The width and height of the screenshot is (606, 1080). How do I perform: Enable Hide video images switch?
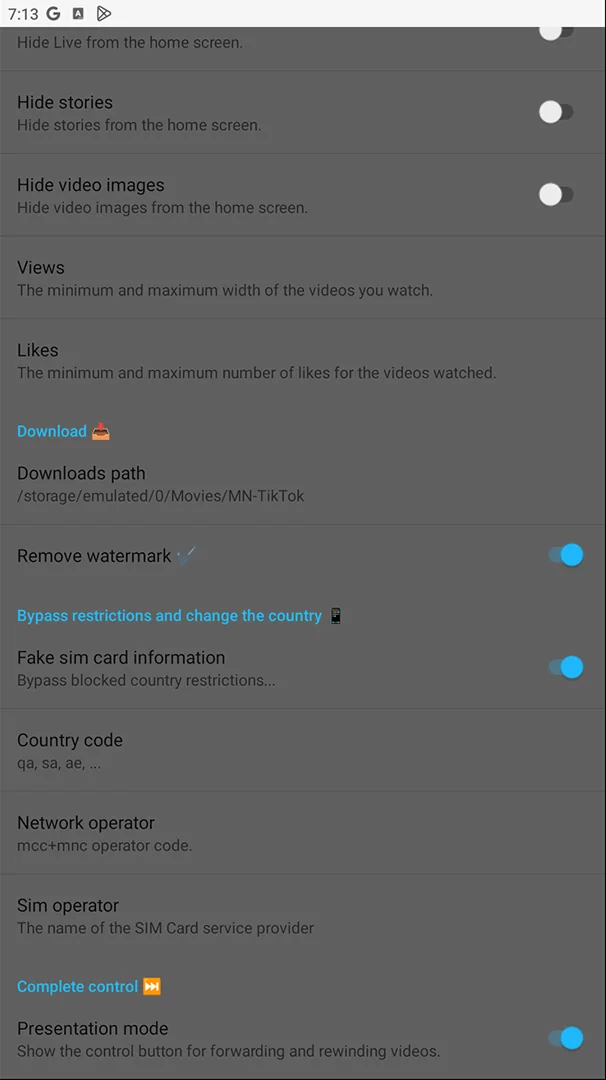[x=555, y=195]
